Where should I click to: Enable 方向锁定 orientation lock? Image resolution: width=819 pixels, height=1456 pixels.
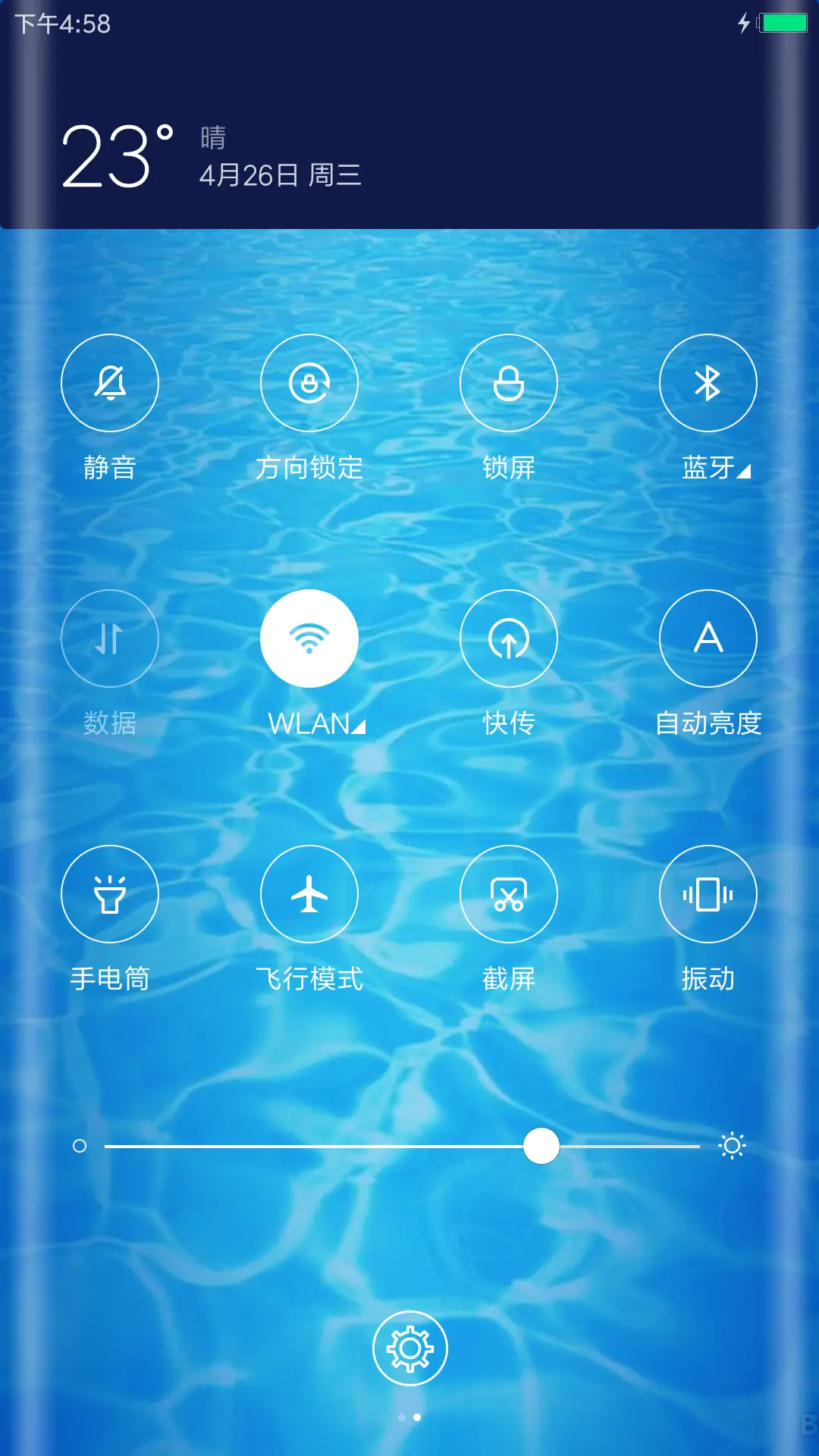(x=309, y=383)
